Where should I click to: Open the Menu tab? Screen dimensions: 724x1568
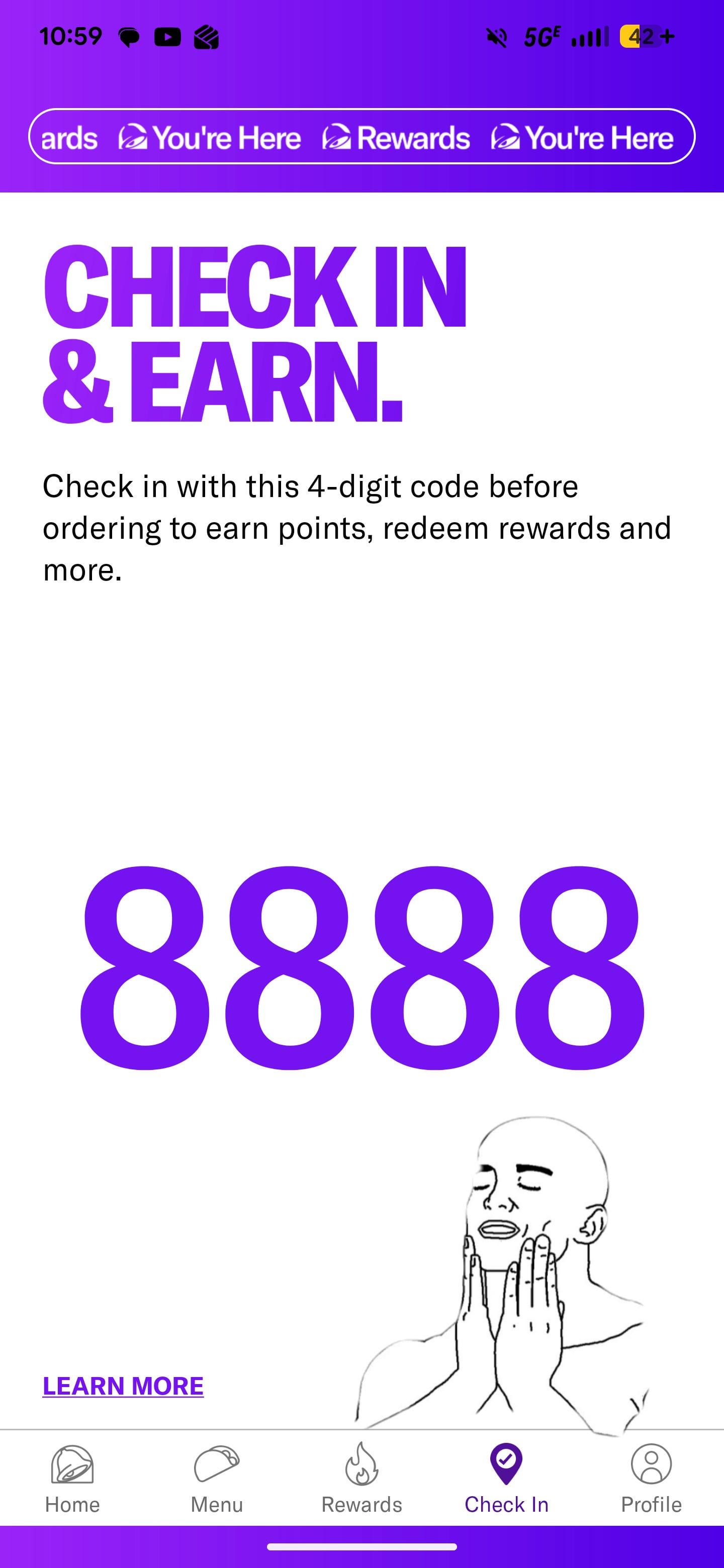pos(217,1478)
